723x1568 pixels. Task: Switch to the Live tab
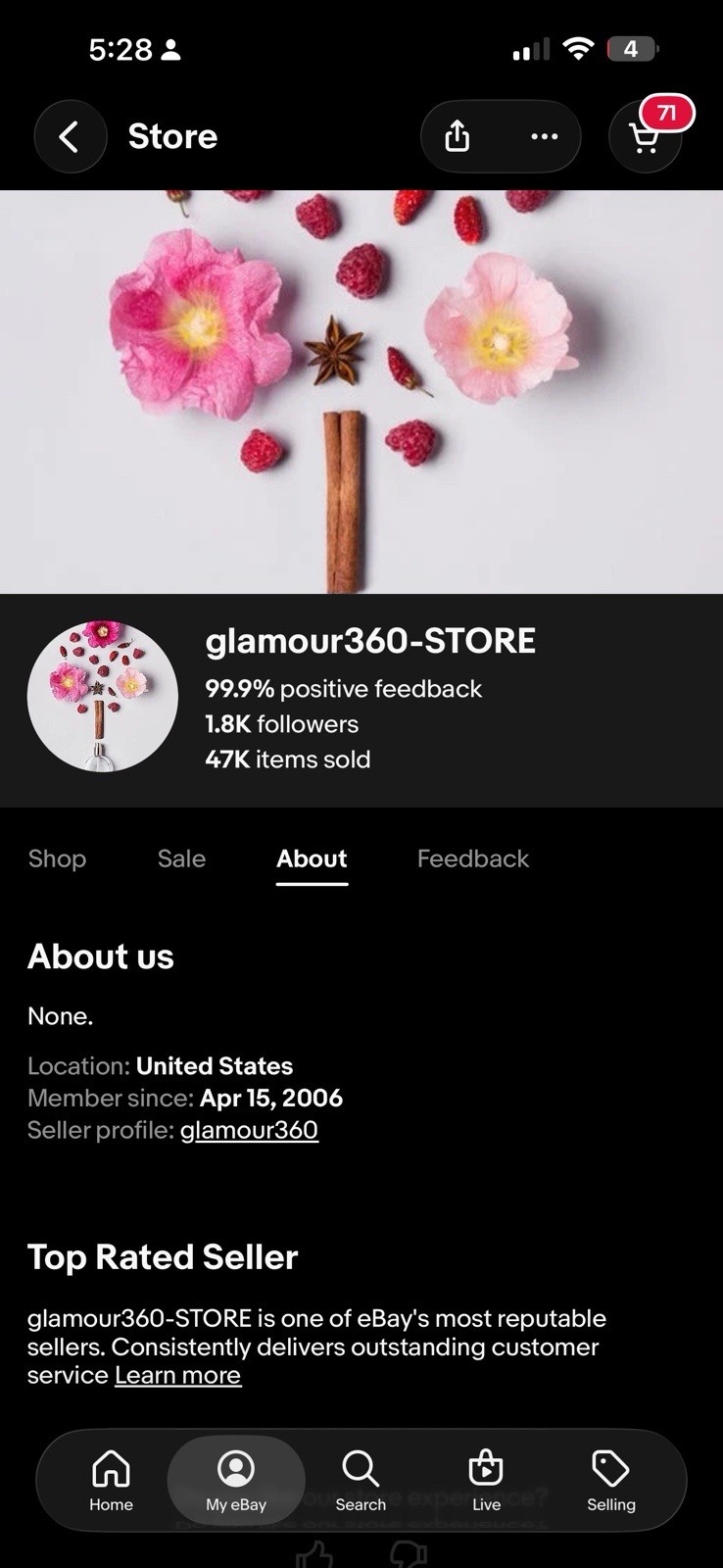[x=486, y=1480]
